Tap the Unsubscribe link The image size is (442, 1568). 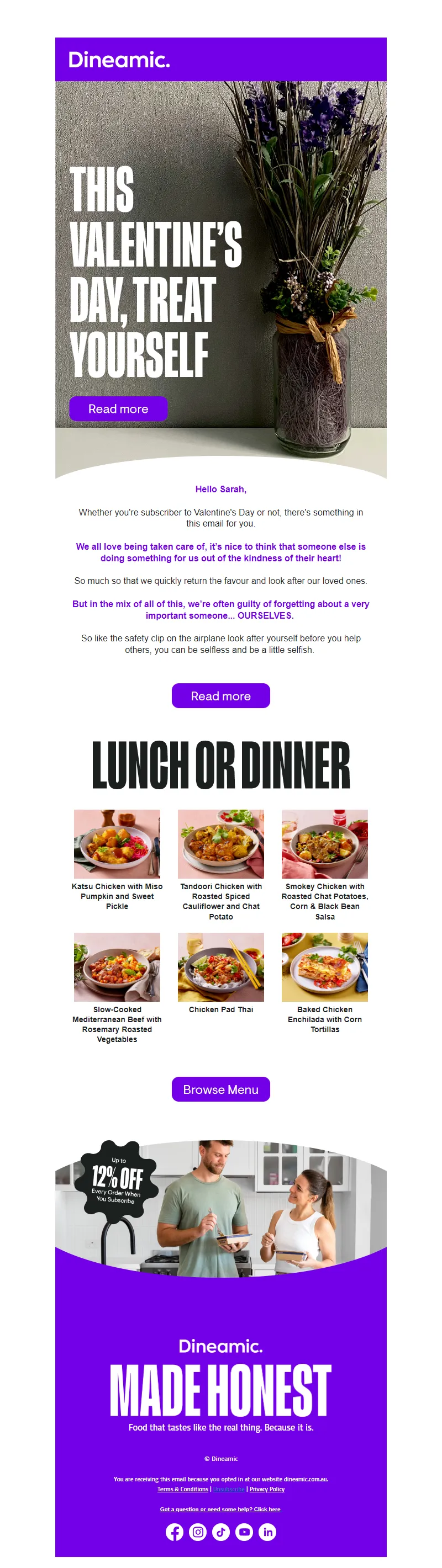click(229, 1489)
